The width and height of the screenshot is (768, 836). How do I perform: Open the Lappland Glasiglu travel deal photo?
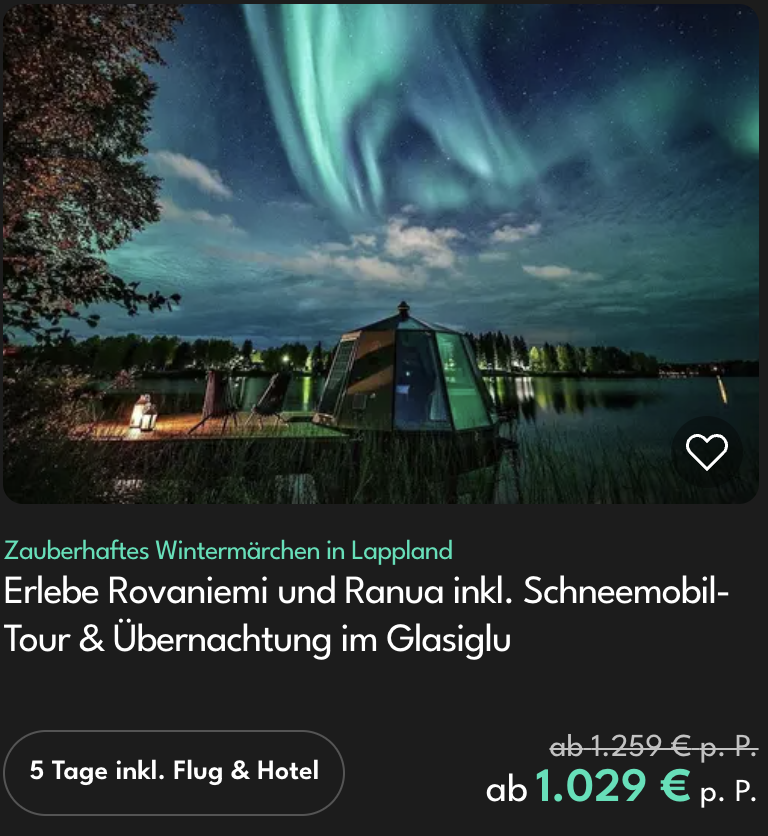[x=380, y=250]
